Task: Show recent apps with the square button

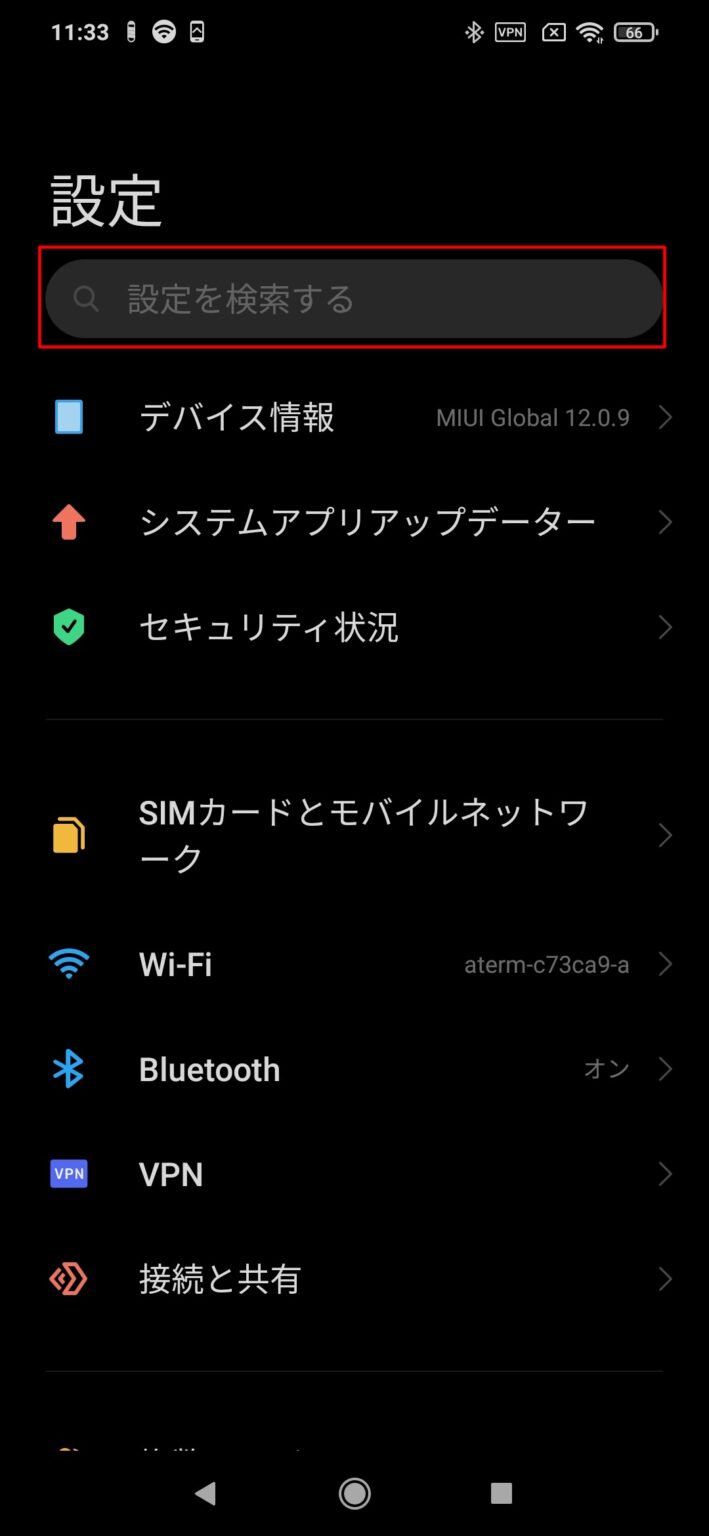Action: coord(501,1494)
